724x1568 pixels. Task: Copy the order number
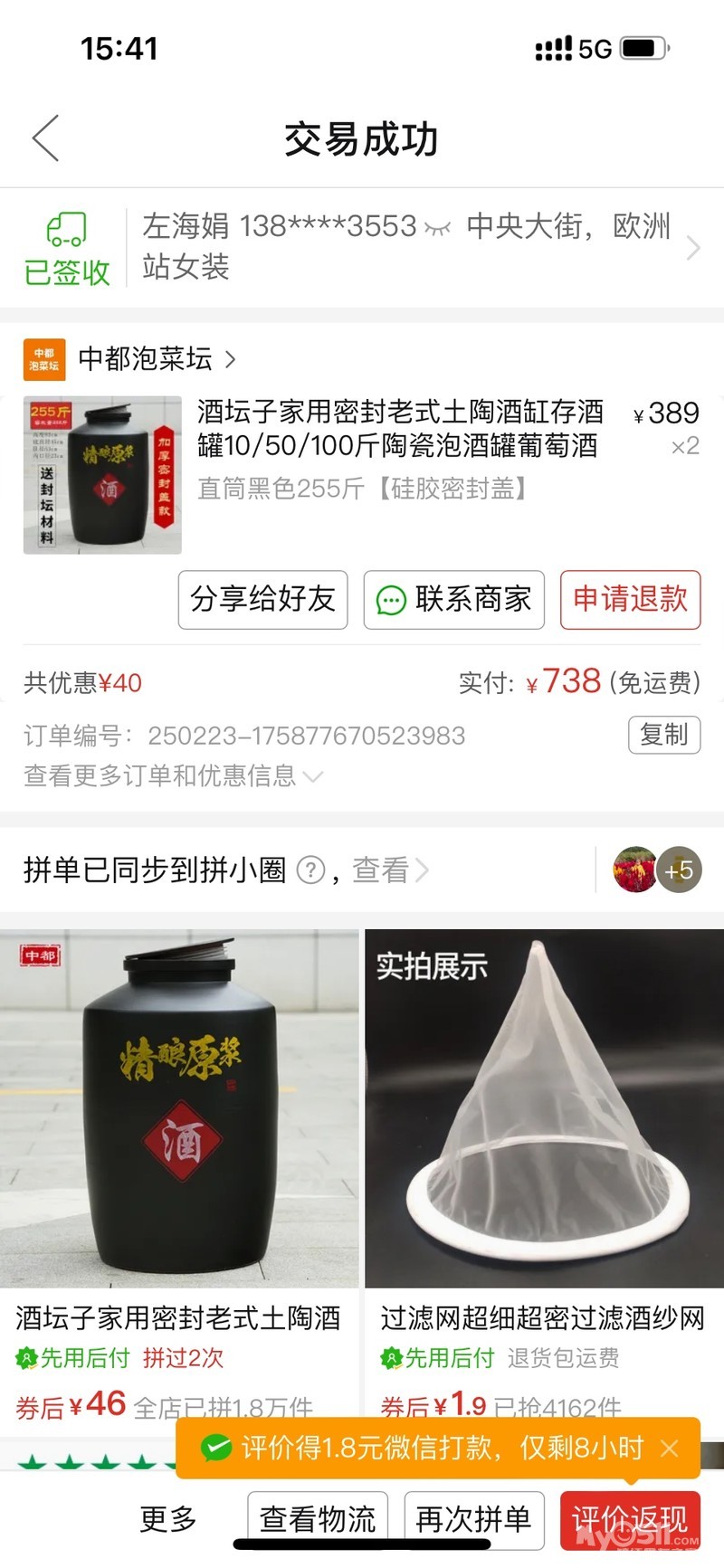(664, 735)
